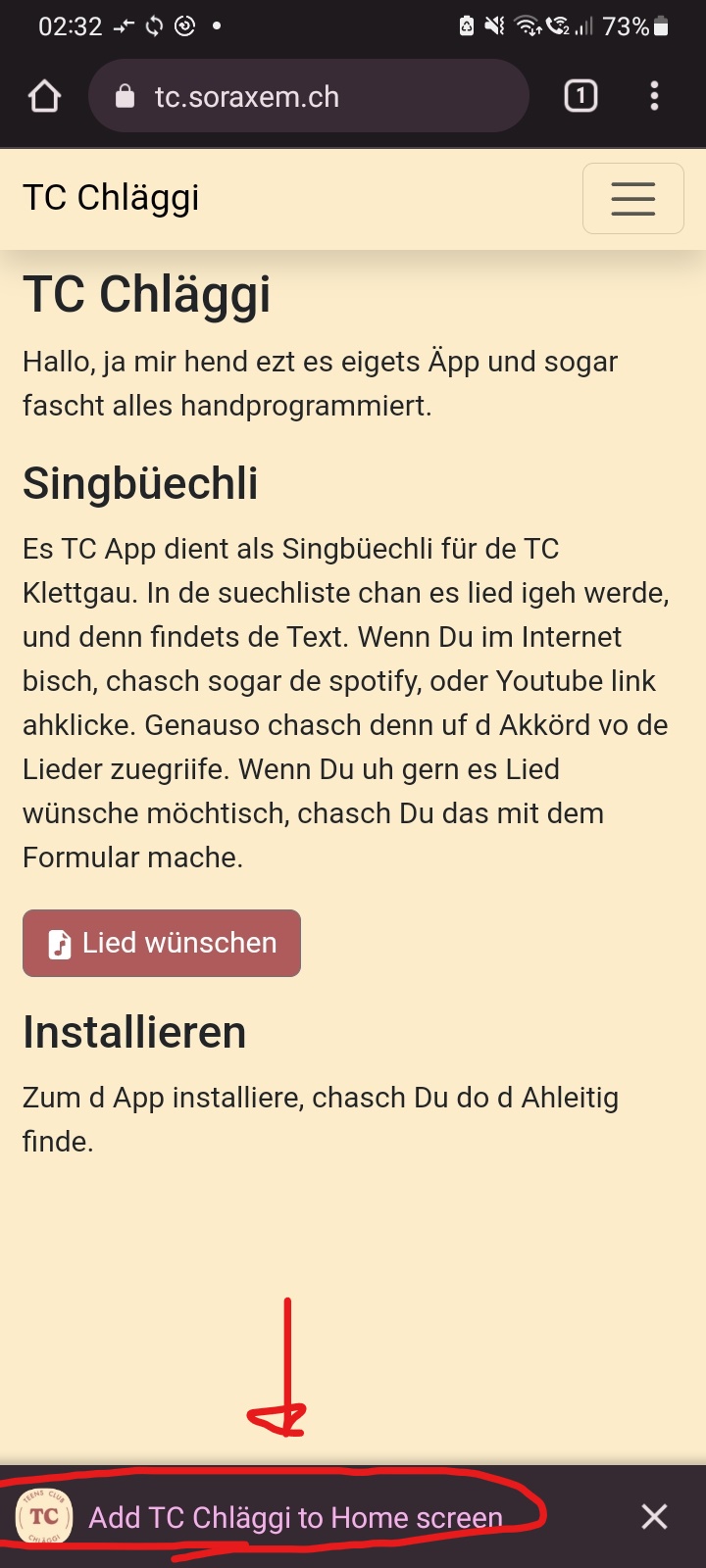Open the Chrome three-dot overflow menu
This screenshot has width=706, height=1568.
(654, 95)
